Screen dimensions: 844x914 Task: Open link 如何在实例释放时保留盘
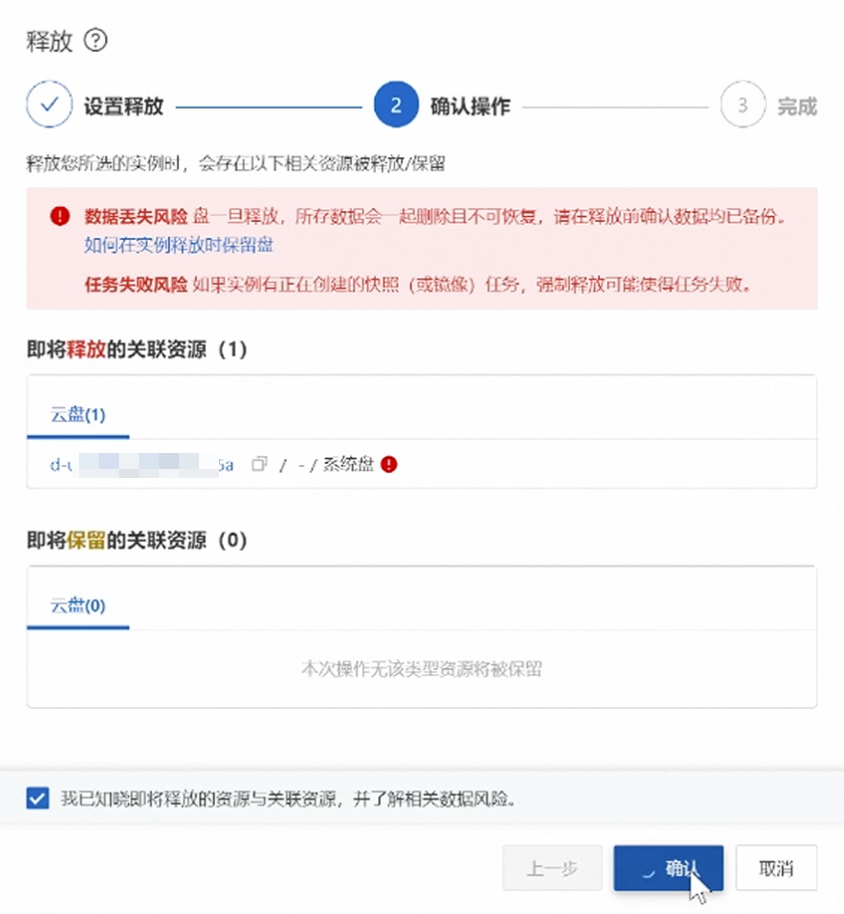point(179,244)
